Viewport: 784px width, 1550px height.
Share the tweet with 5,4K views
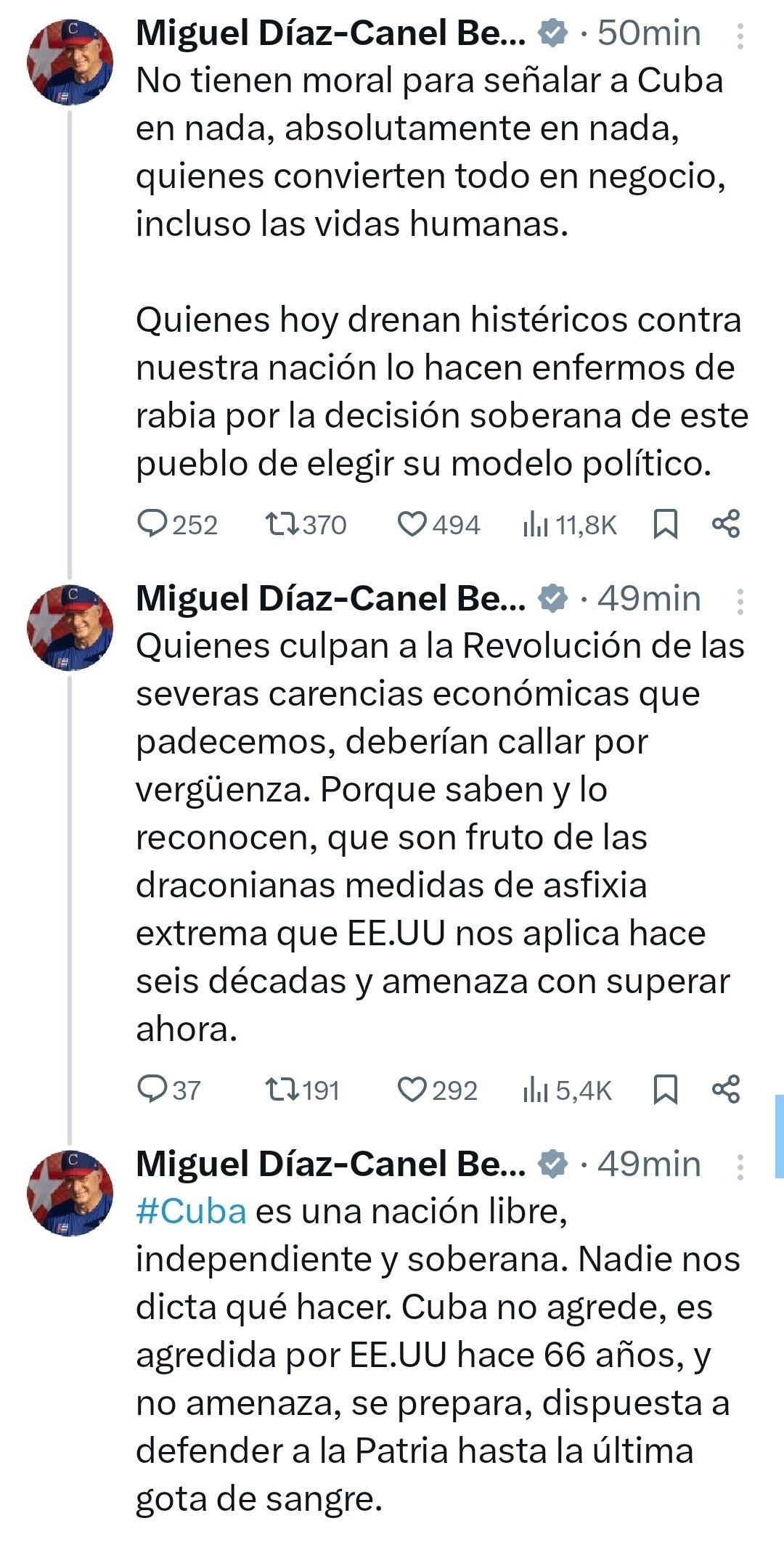(725, 1089)
